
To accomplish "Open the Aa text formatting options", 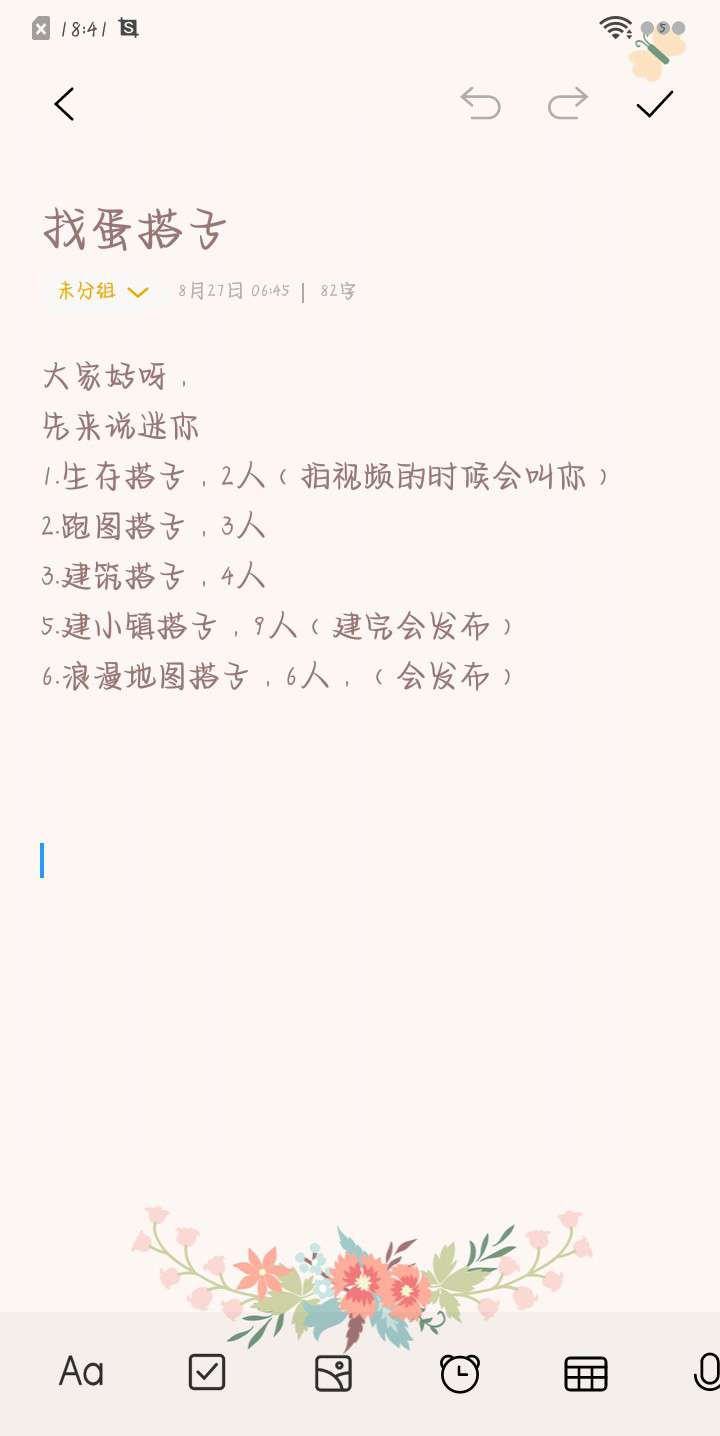I will pyautogui.click(x=81, y=1372).
